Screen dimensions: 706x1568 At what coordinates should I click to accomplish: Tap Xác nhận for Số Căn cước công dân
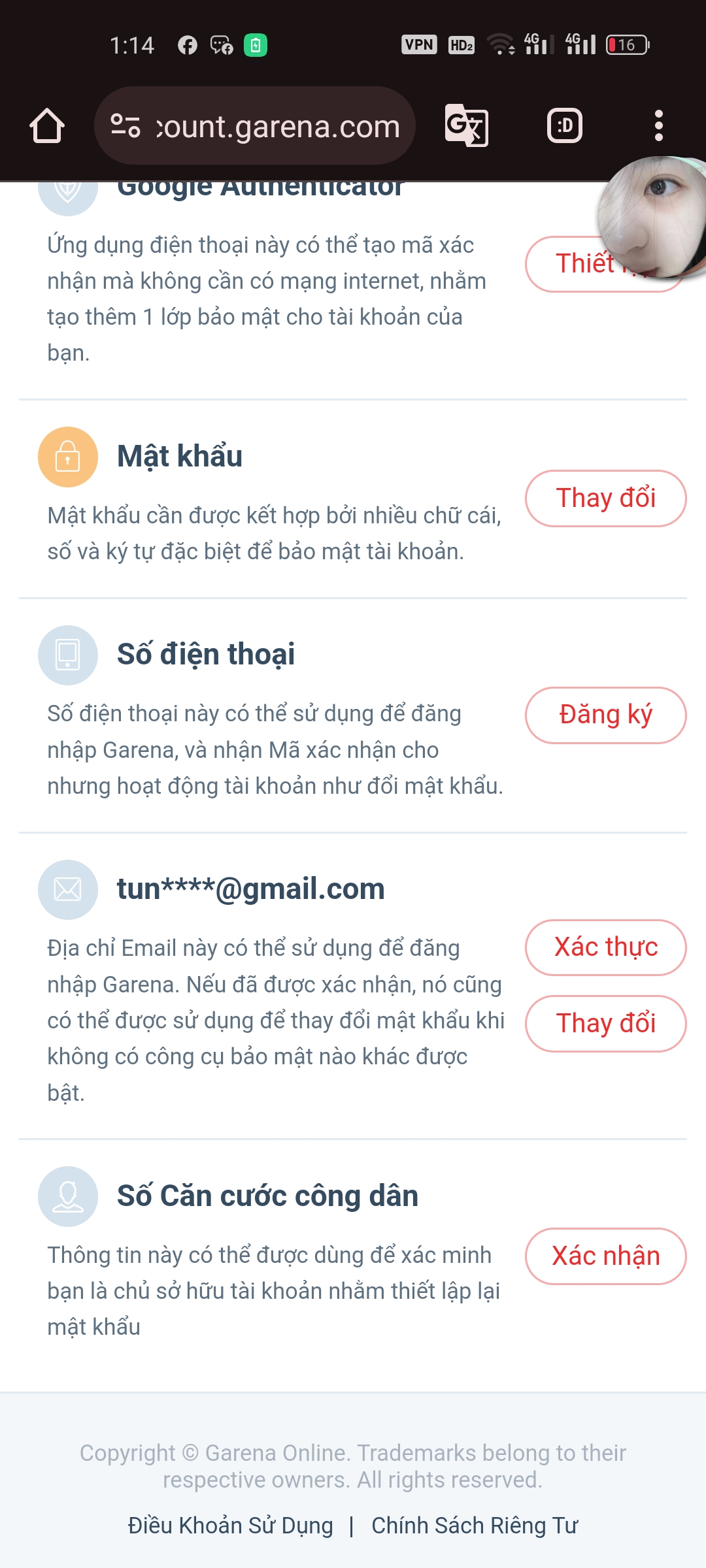pyautogui.click(x=605, y=1256)
